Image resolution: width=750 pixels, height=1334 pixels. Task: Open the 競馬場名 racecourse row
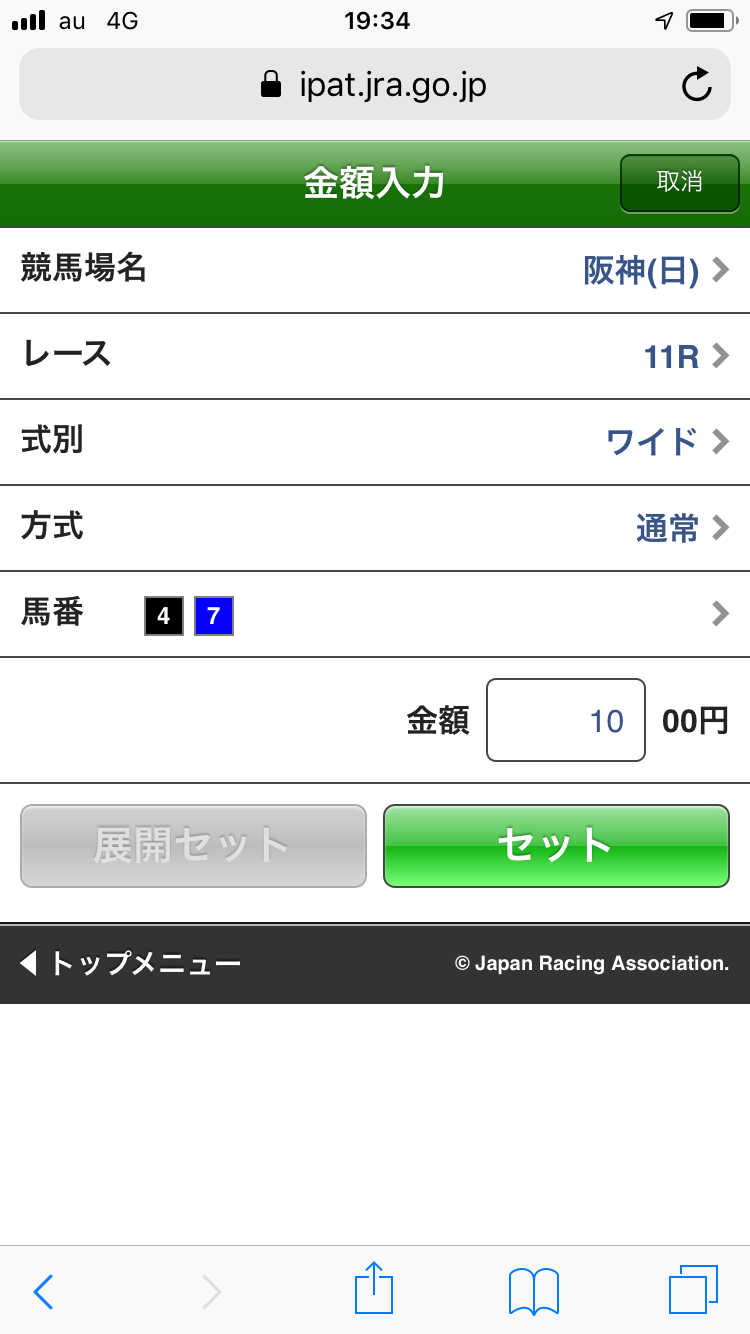[375, 270]
